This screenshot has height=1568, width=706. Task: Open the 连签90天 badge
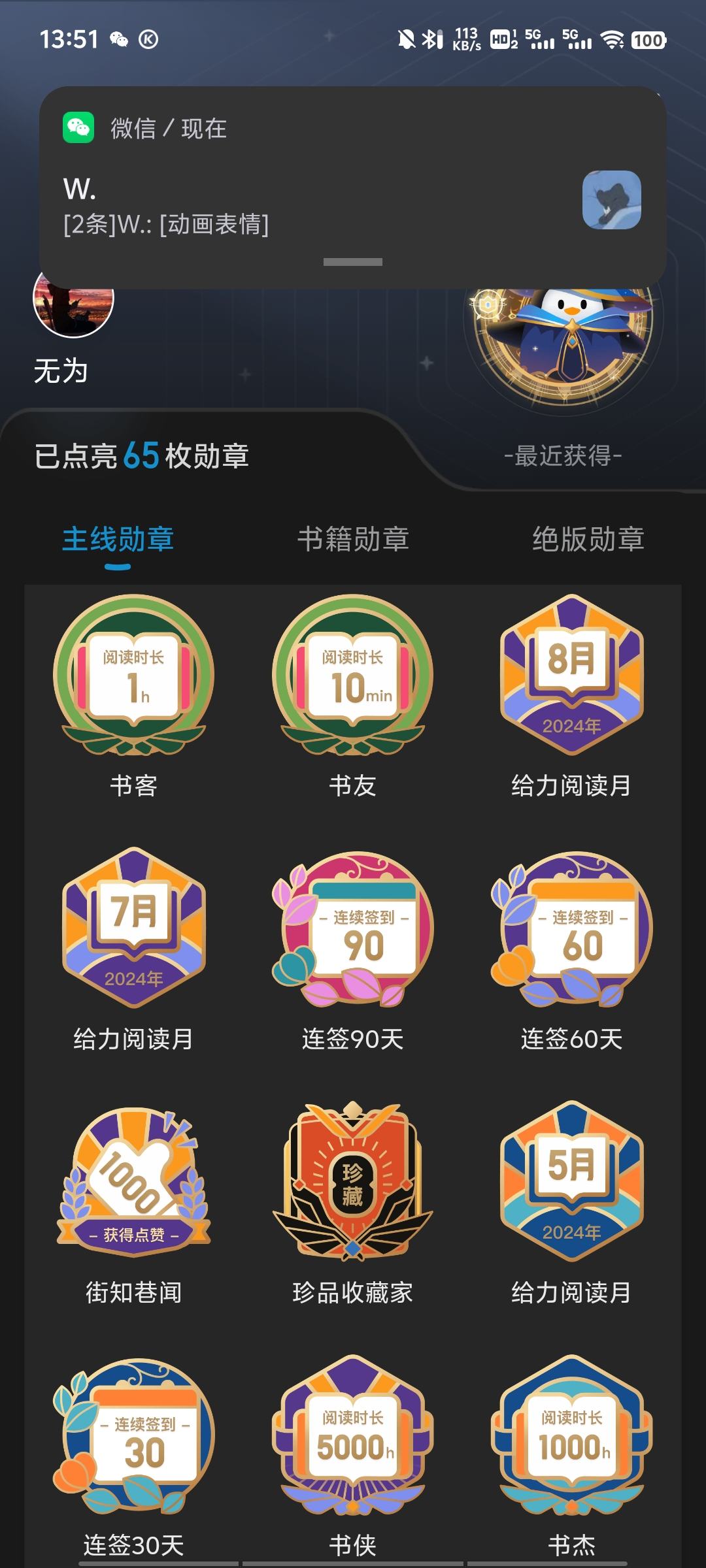[x=353, y=929]
